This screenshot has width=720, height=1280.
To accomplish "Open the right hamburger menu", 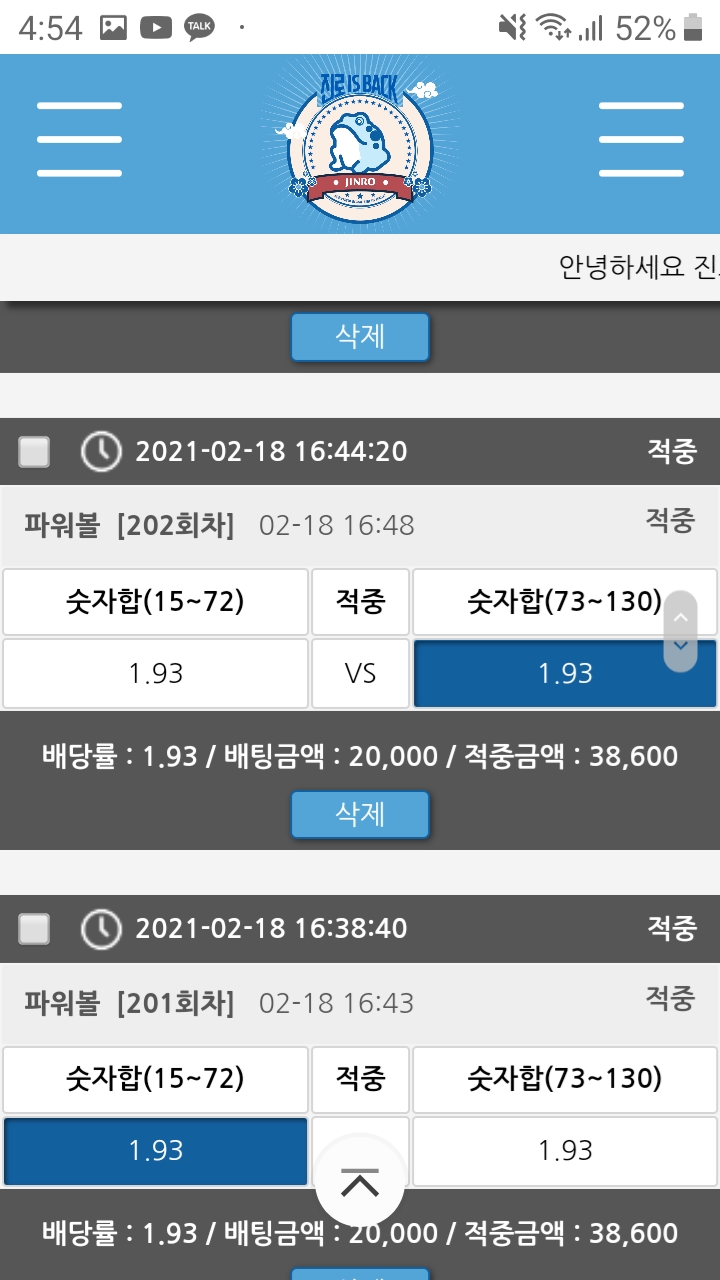I will coord(640,140).
